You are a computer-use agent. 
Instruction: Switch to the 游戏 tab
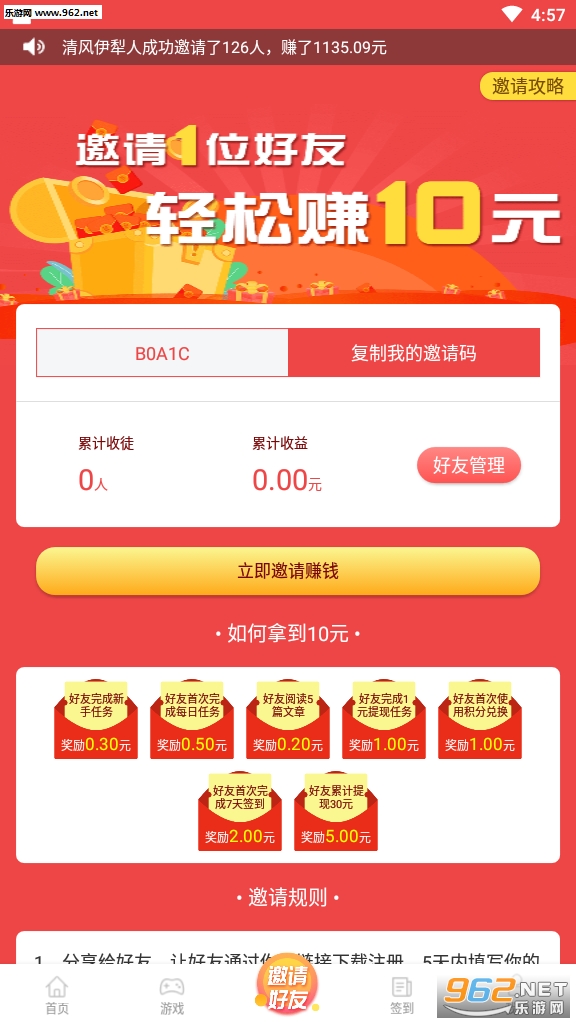[172, 995]
